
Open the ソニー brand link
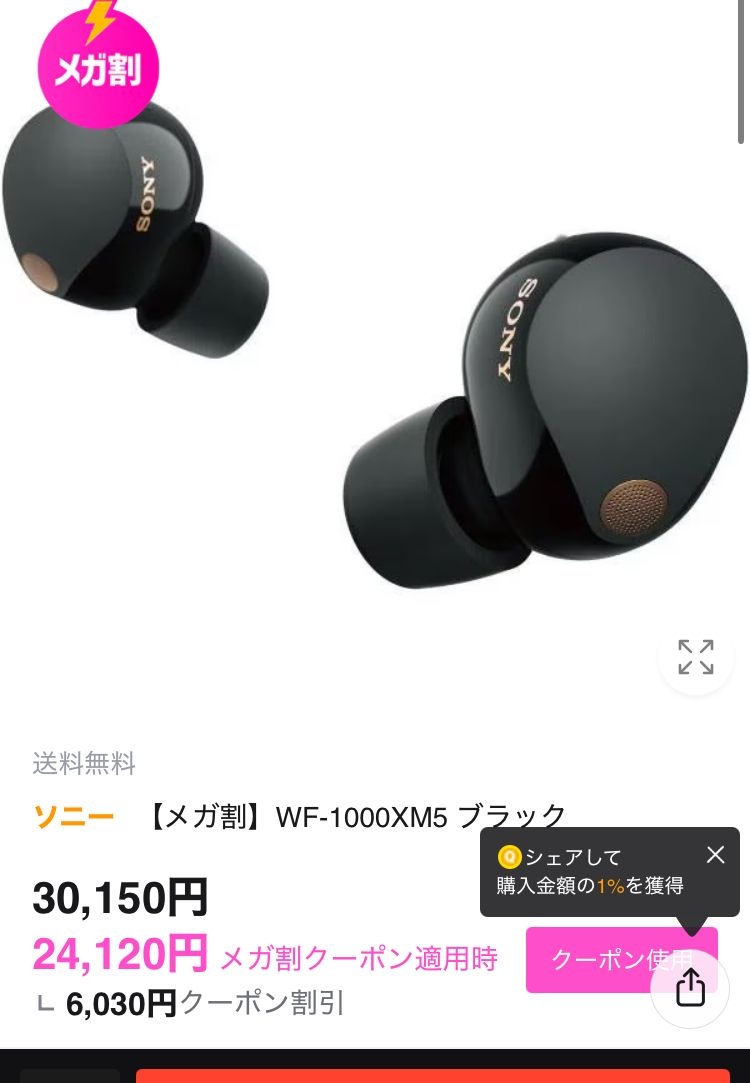click(x=73, y=817)
